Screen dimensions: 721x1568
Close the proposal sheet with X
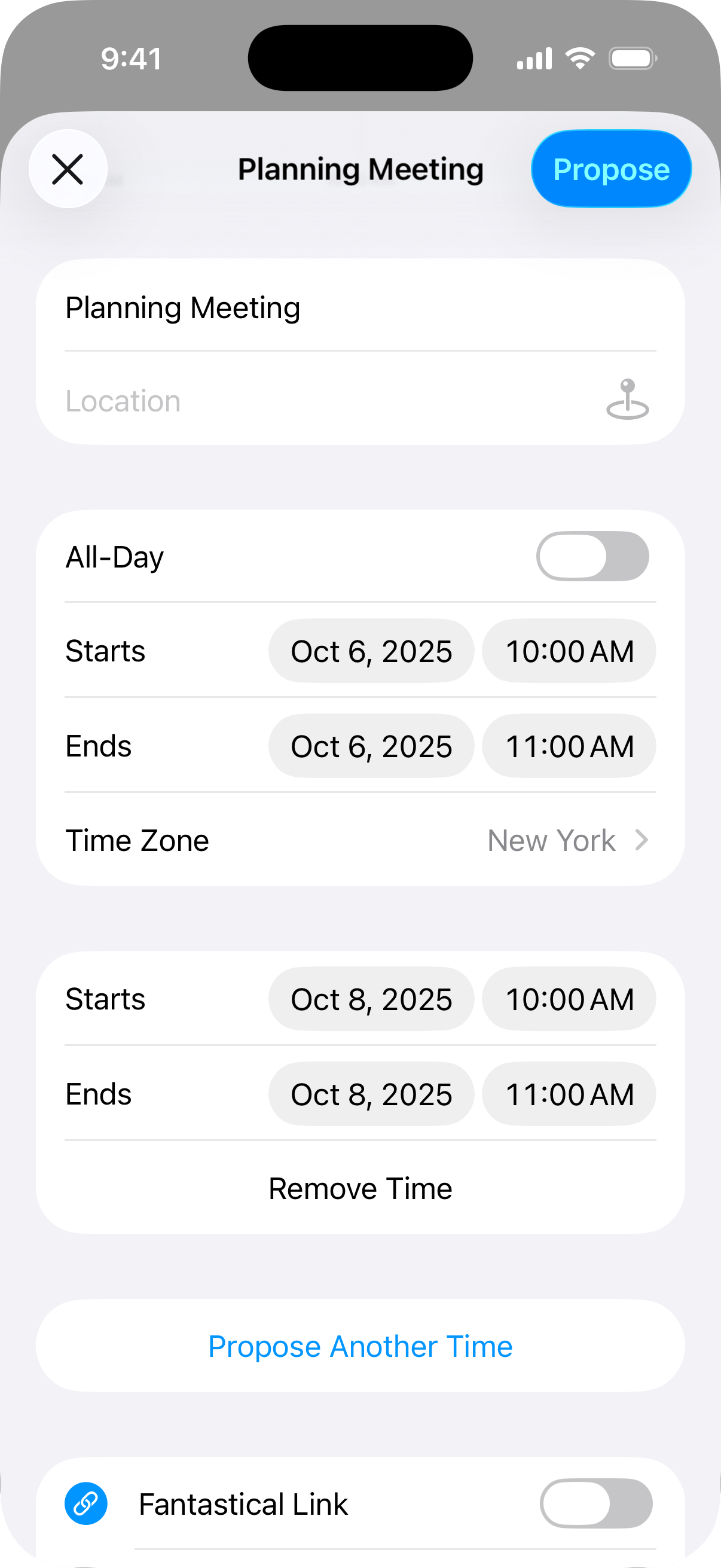(68, 169)
